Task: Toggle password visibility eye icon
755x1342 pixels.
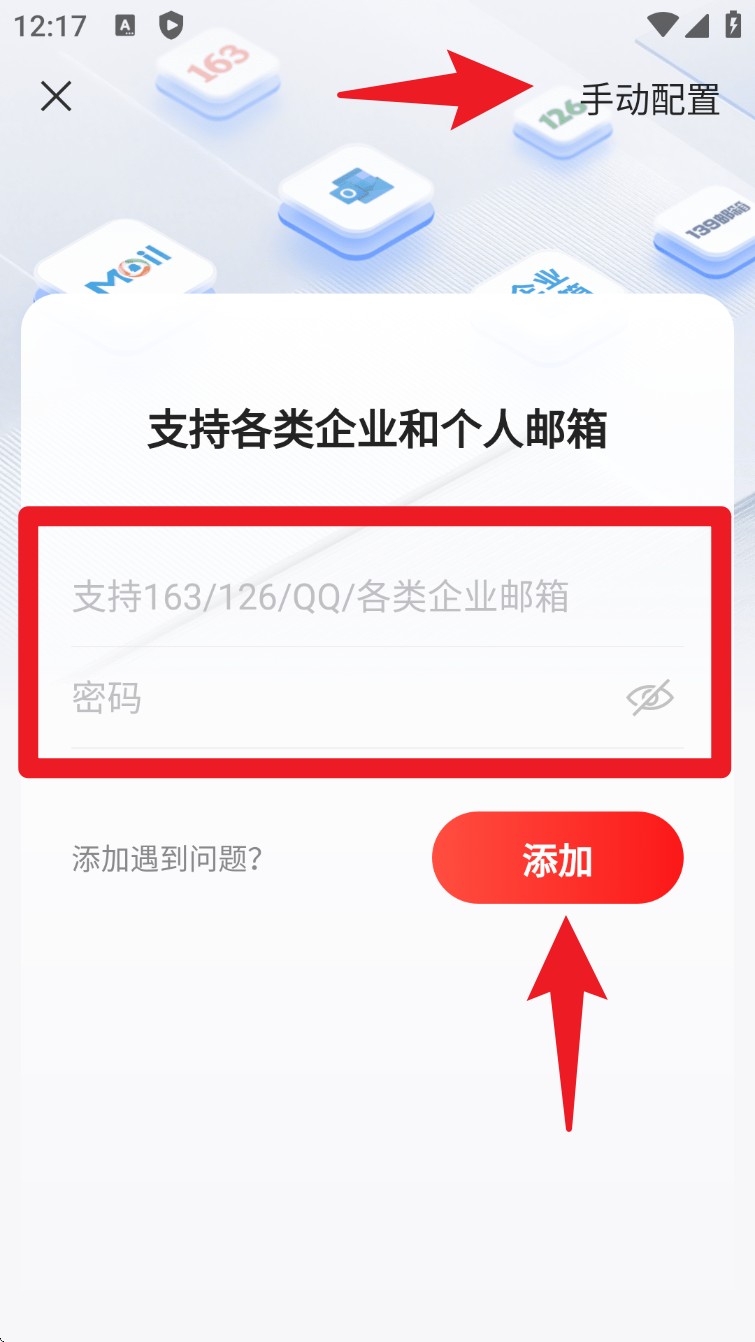Action: [650, 698]
